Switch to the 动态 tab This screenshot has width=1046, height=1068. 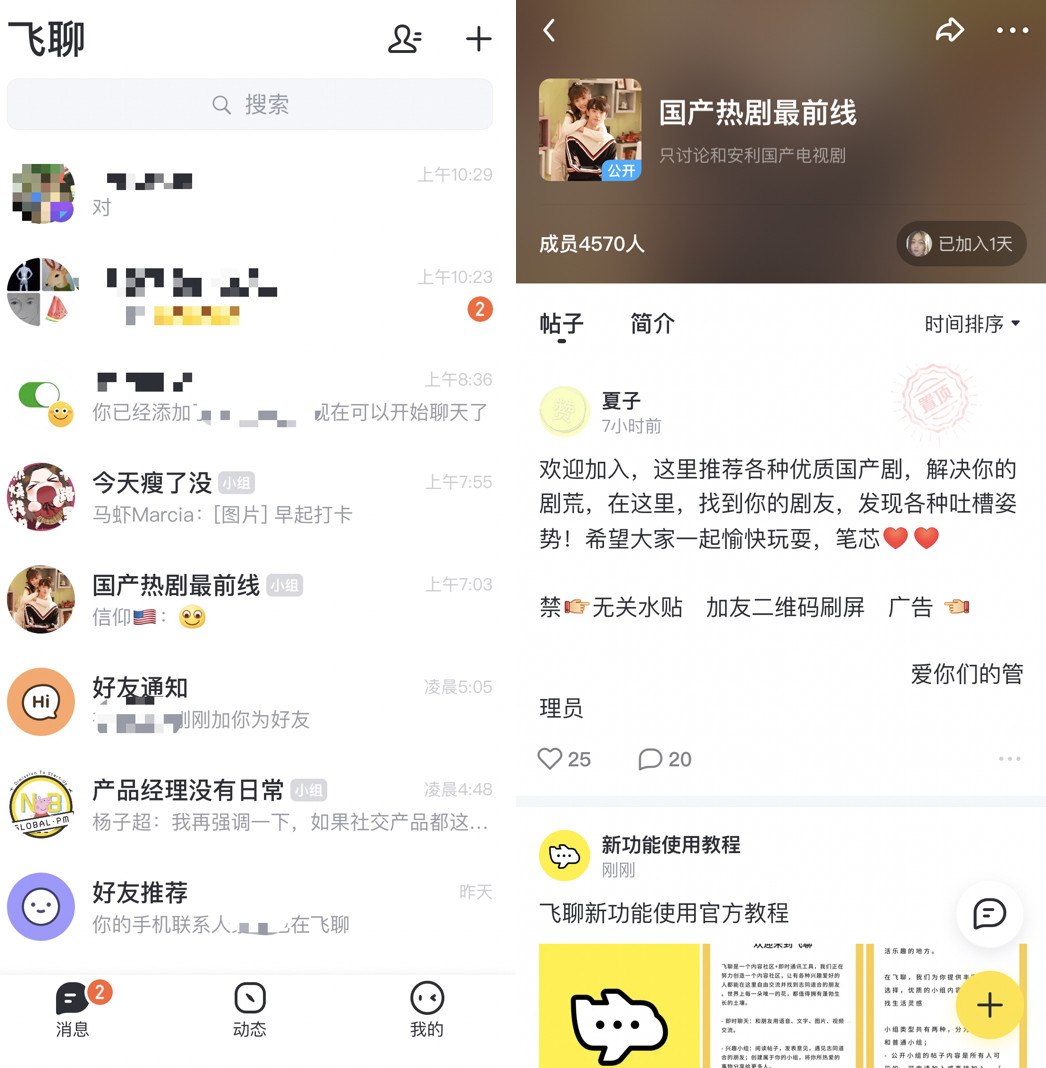pyautogui.click(x=249, y=1009)
